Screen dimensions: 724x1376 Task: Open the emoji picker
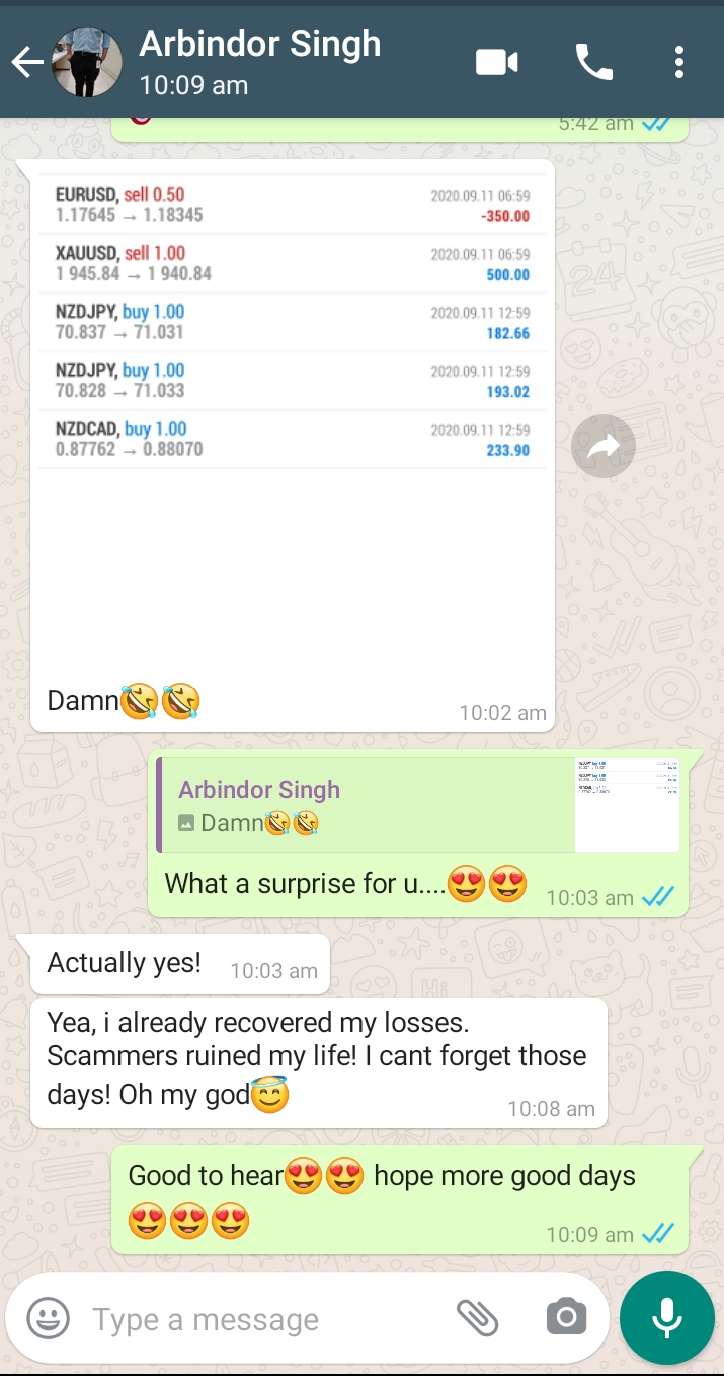click(48, 1318)
